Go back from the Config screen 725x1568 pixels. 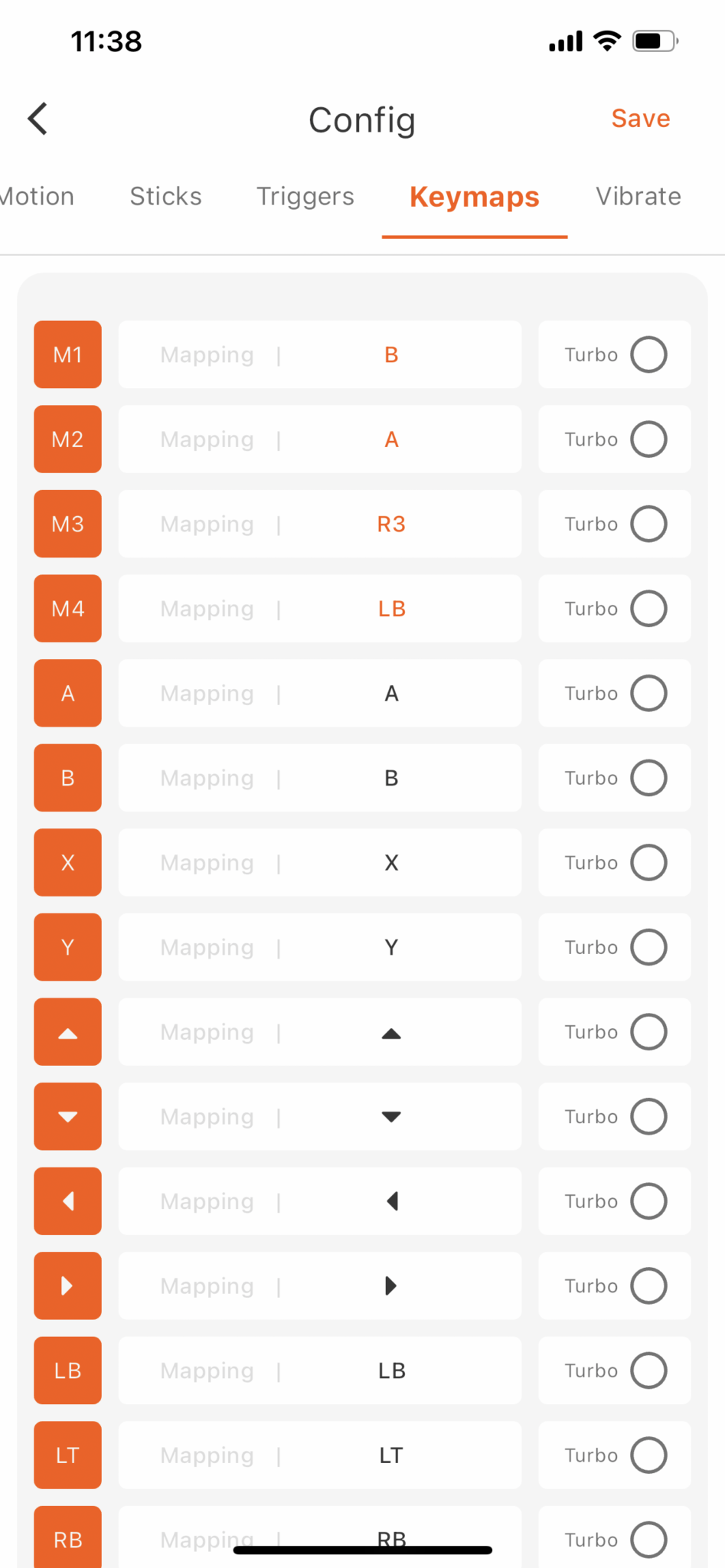38,119
